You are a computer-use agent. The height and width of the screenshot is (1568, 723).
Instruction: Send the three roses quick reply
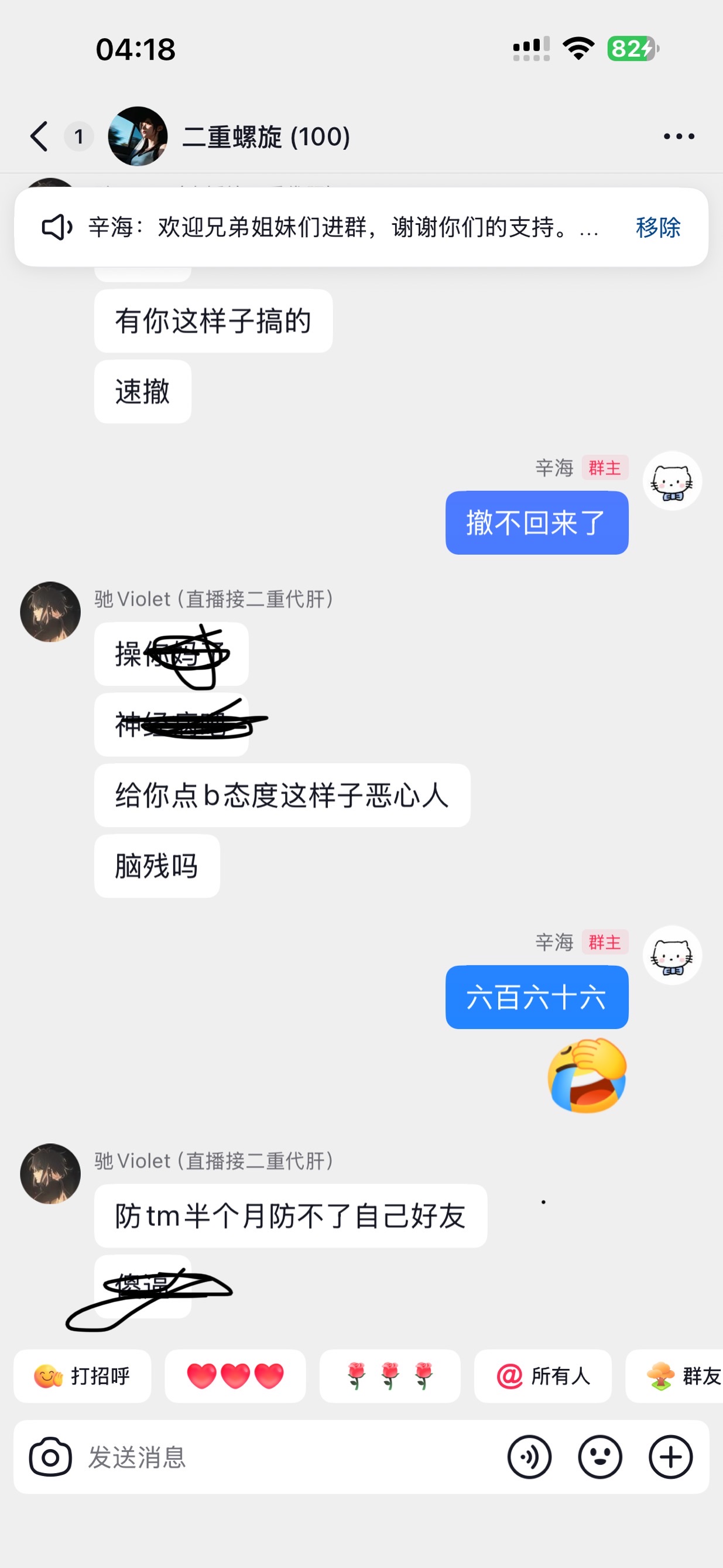click(389, 1376)
